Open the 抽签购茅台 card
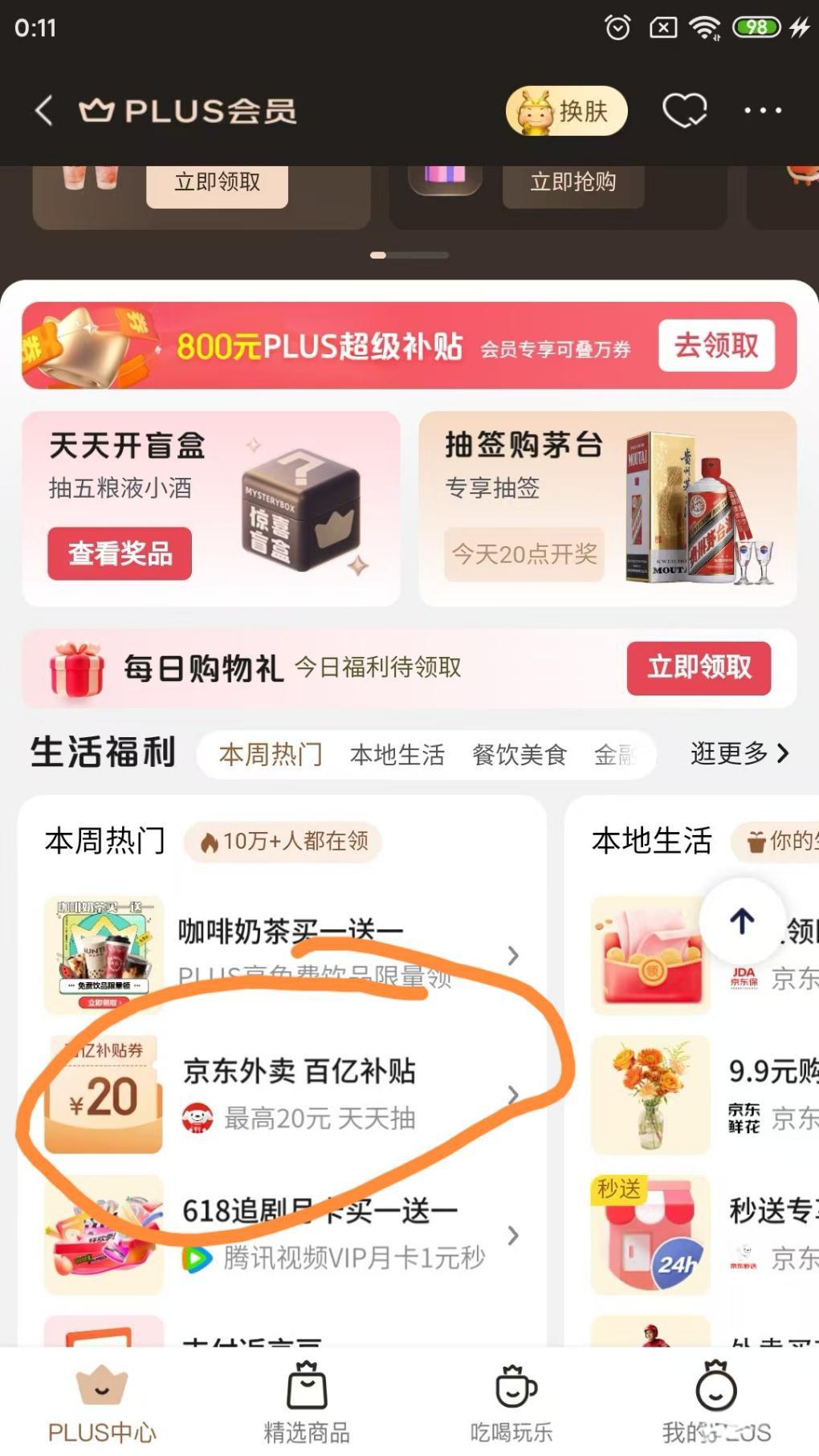This screenshot has width=819, height=1456. pyautogui.click(x=607, y=508)
